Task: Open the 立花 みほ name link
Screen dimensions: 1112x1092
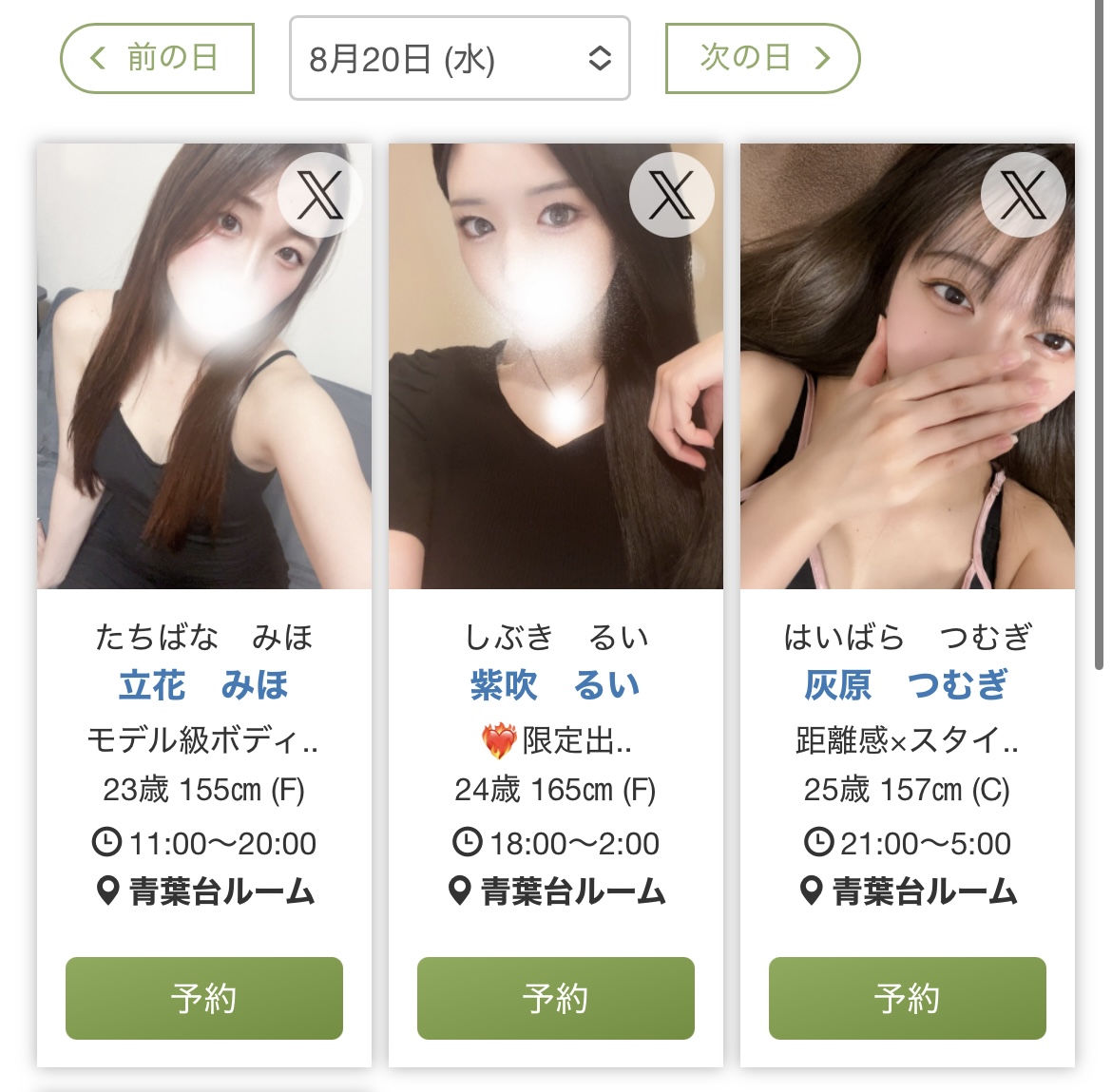Action: point(203,685)
